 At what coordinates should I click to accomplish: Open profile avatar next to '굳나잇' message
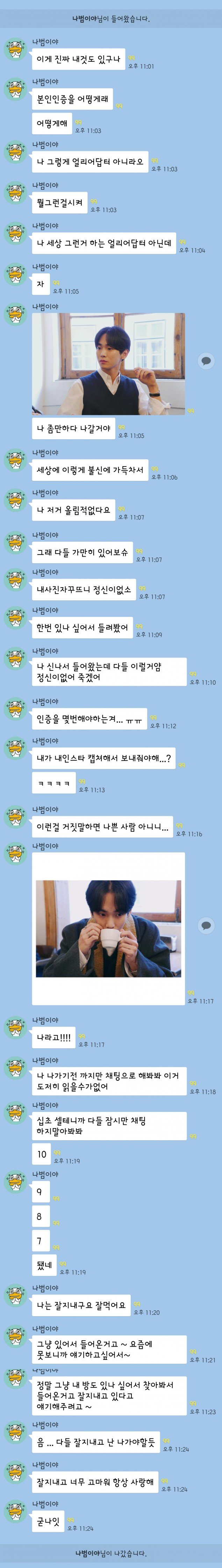[x=16, y=1512]
